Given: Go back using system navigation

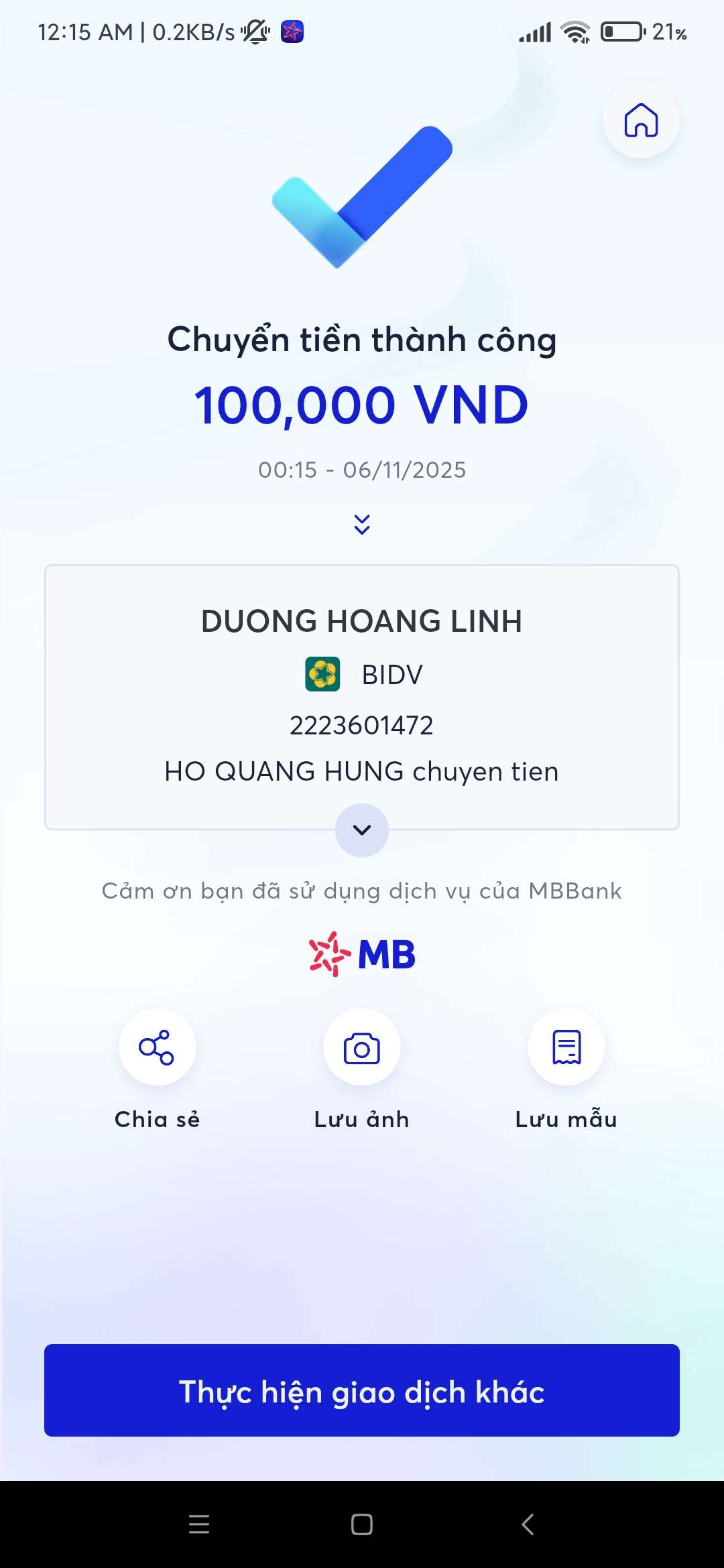Looking at the screenshot, I should pos(528,1524).
